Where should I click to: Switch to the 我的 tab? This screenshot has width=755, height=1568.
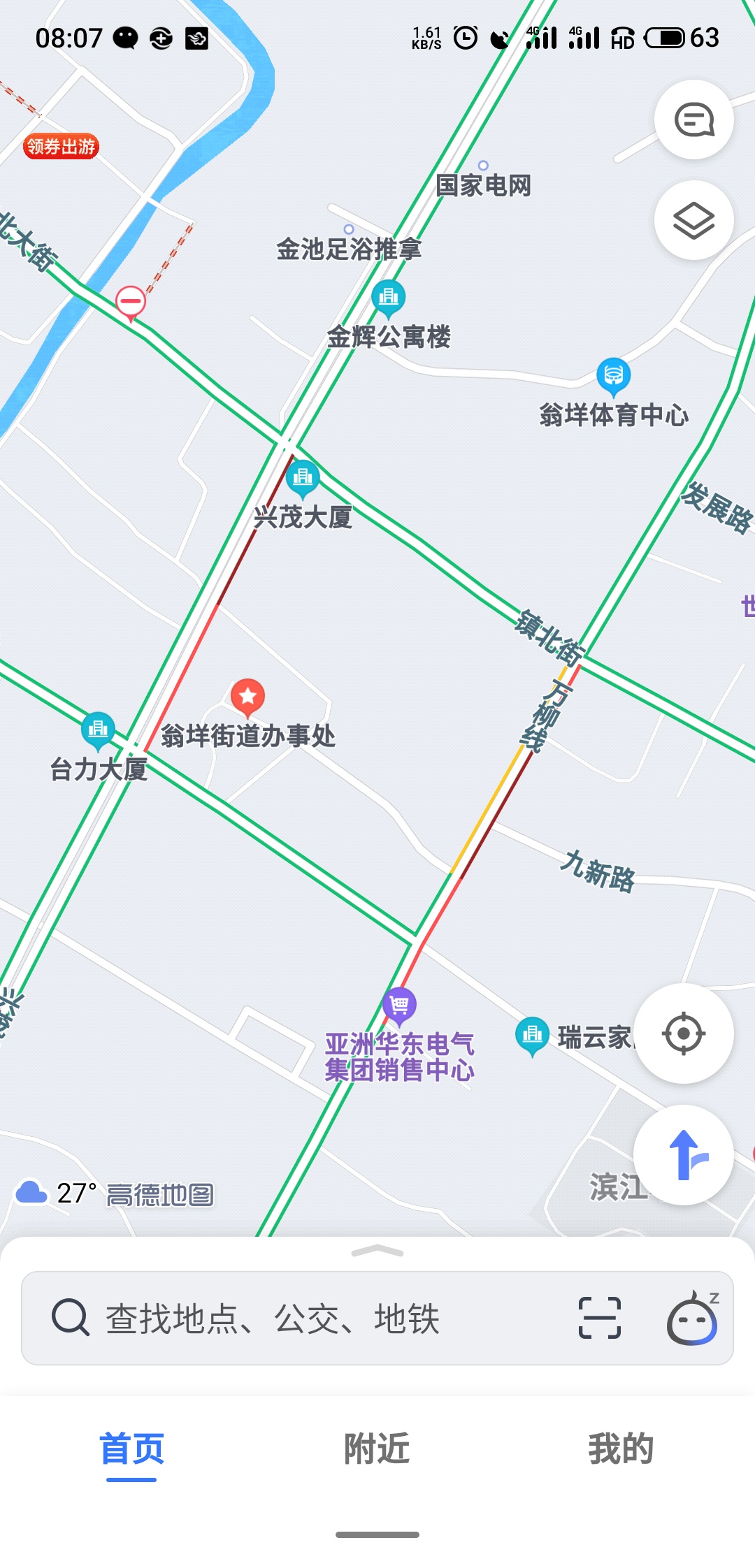click(621, 1449)
